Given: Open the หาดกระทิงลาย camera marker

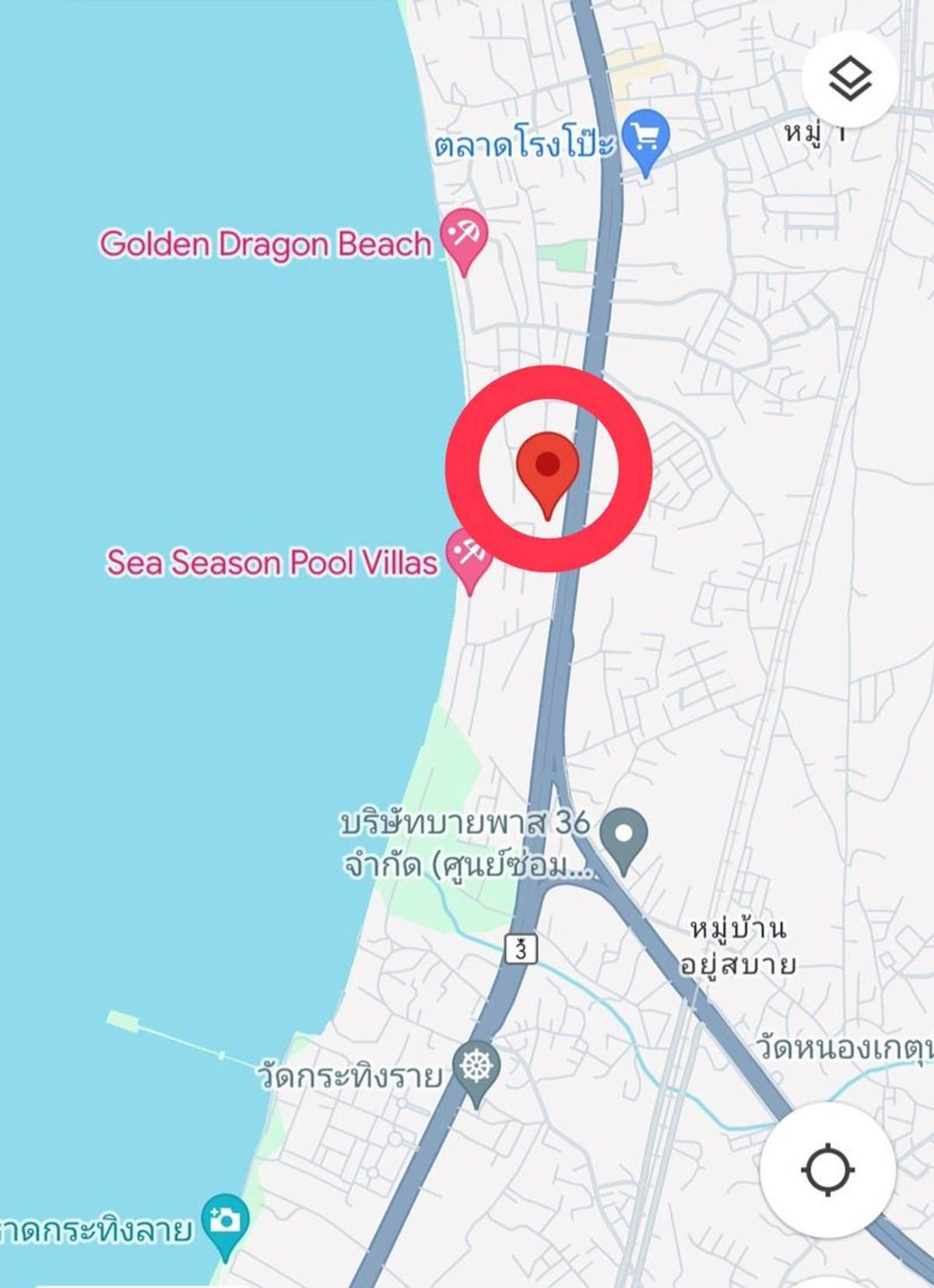Looking at the screenshot, I should pos(225,1220).
